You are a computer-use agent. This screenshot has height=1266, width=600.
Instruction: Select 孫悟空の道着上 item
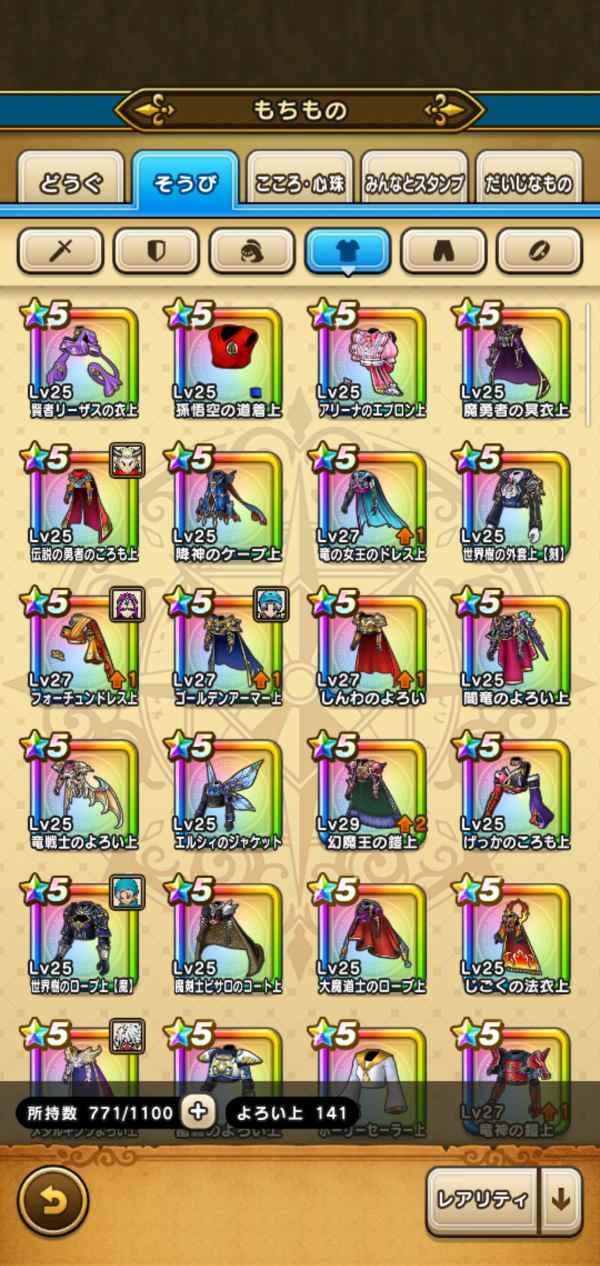pyautogui.click(x=228, y=360)
